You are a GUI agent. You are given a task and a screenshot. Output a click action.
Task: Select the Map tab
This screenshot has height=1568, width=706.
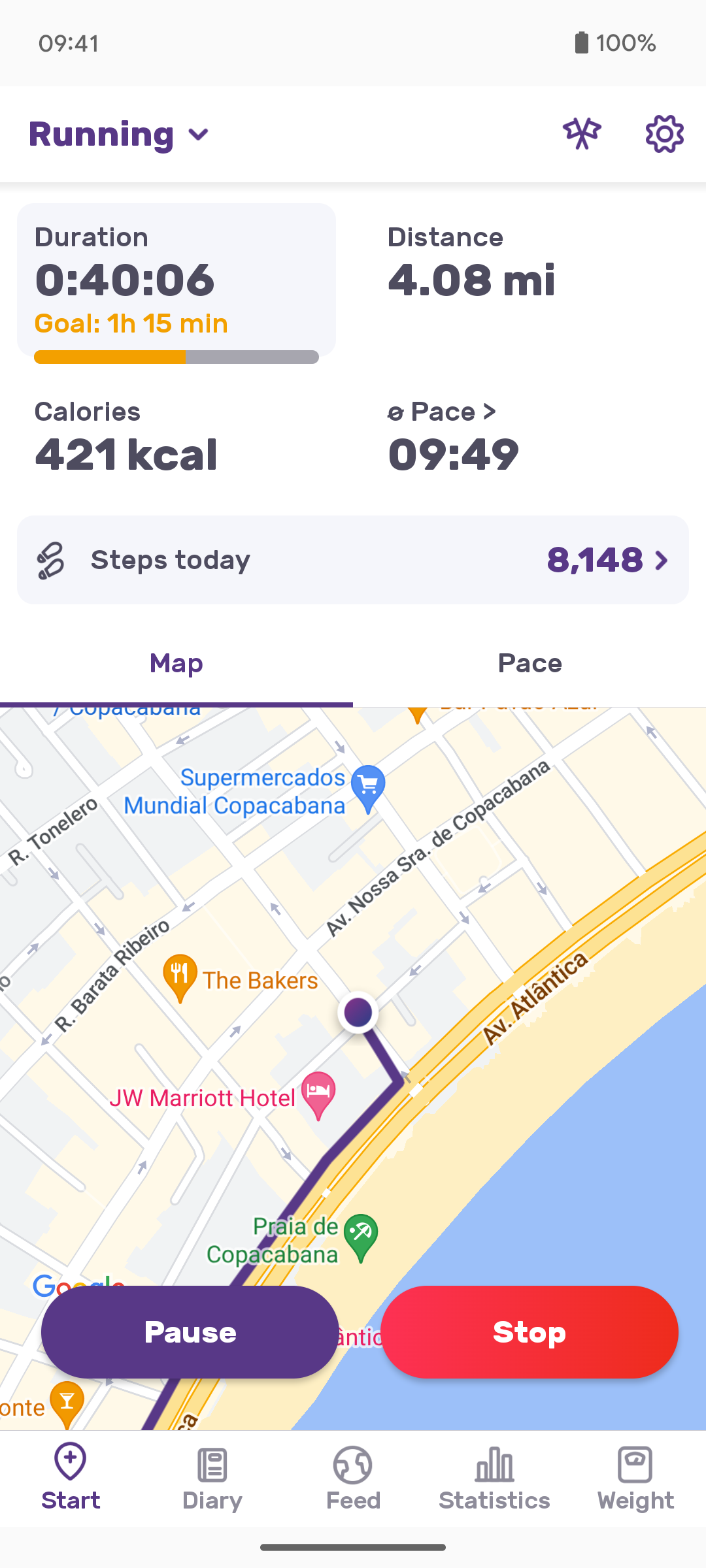click(x=176, y=664)
